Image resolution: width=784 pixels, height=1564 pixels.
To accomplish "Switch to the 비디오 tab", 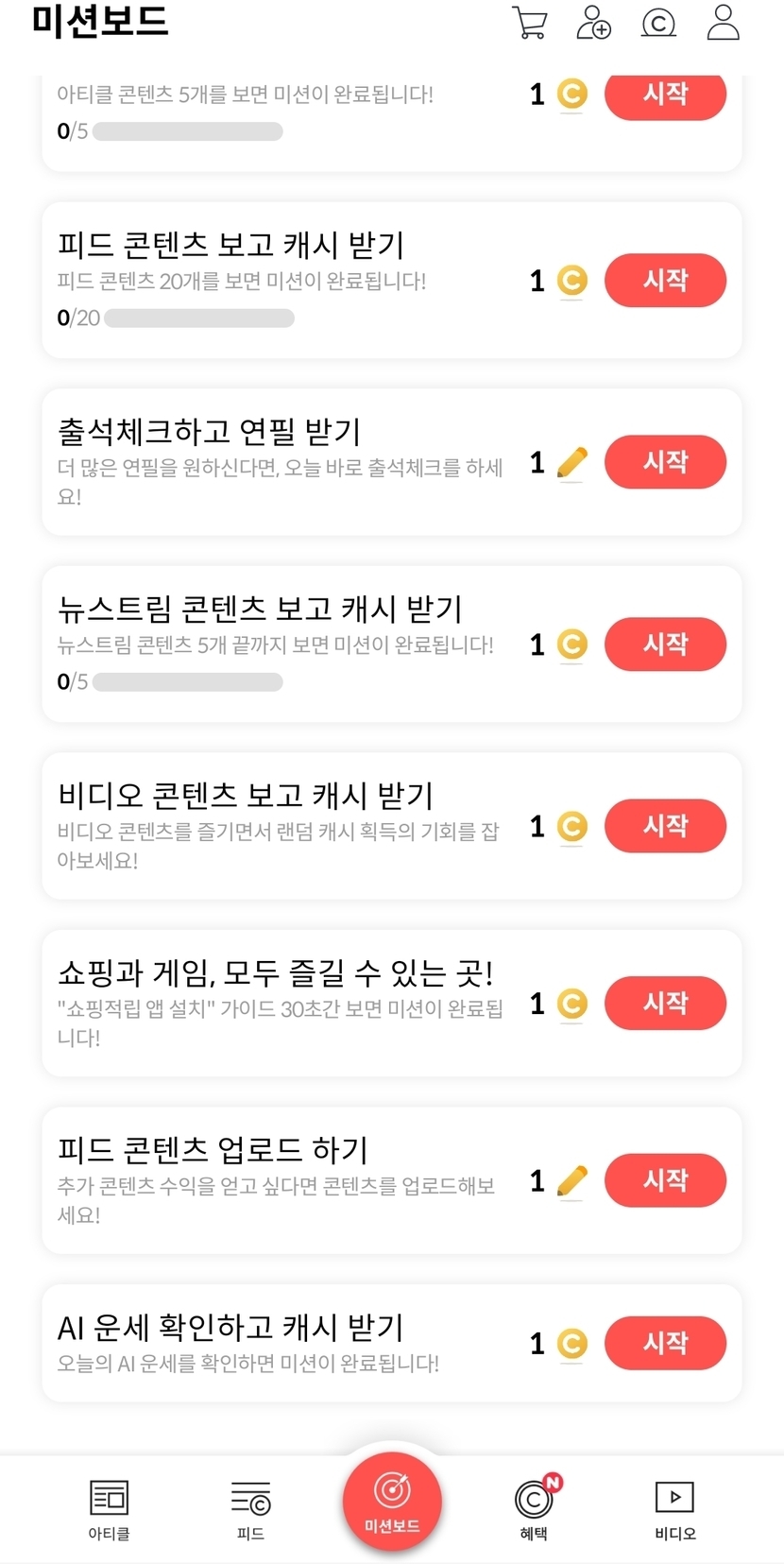I will click(x=675, y=1510).
